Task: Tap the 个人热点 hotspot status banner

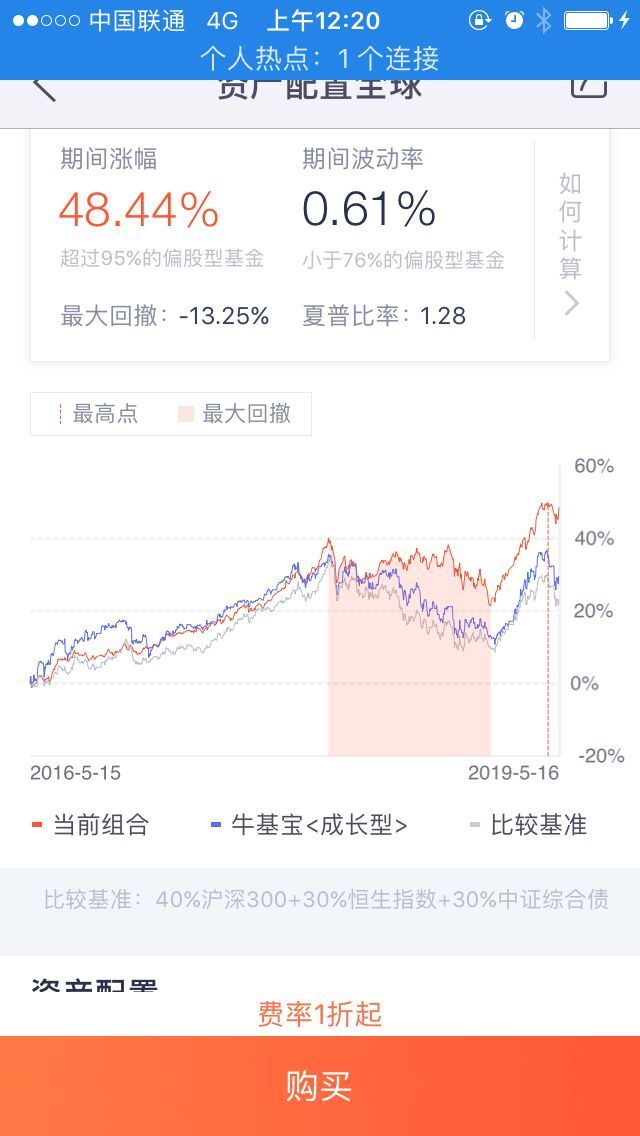Action: [x=320, y=58]
